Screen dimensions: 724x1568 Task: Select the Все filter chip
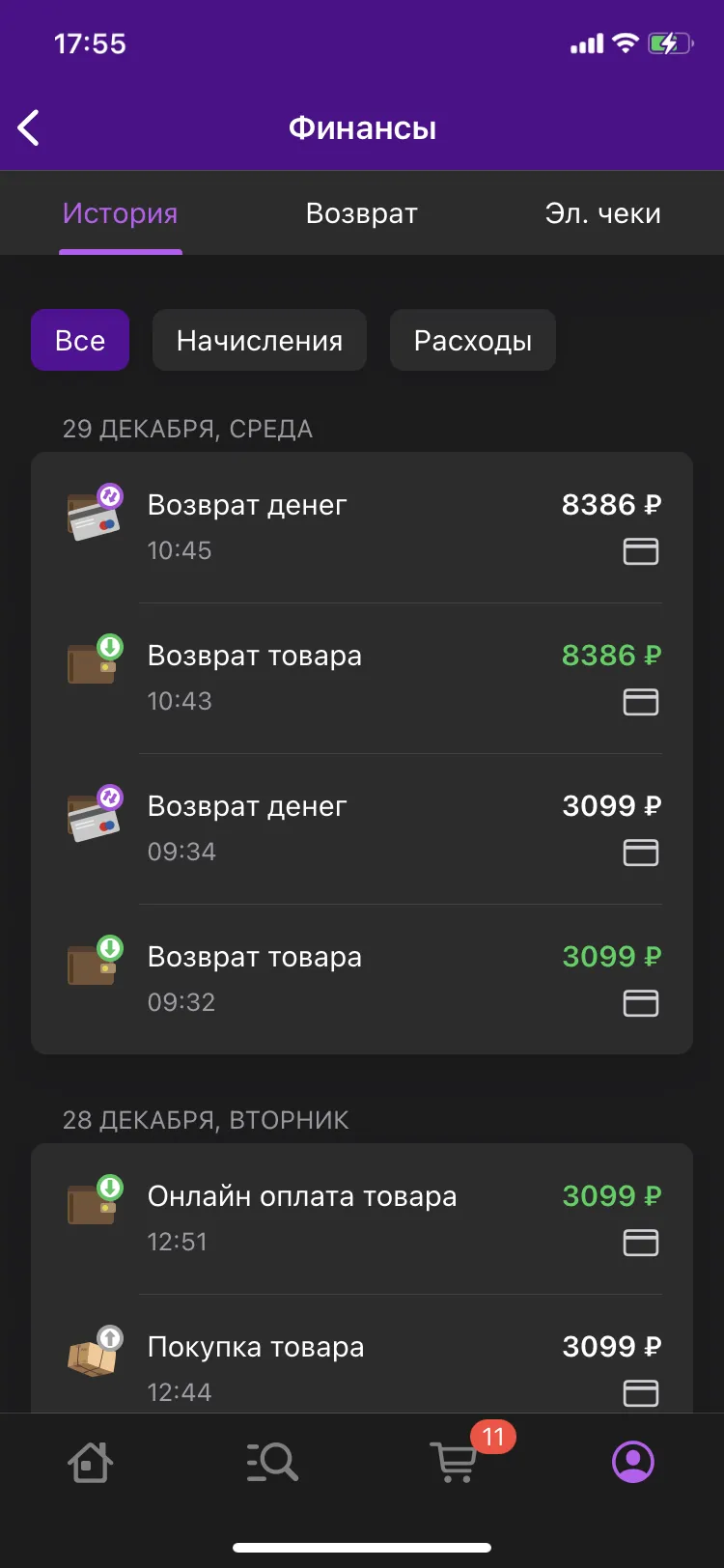[80, 340]
